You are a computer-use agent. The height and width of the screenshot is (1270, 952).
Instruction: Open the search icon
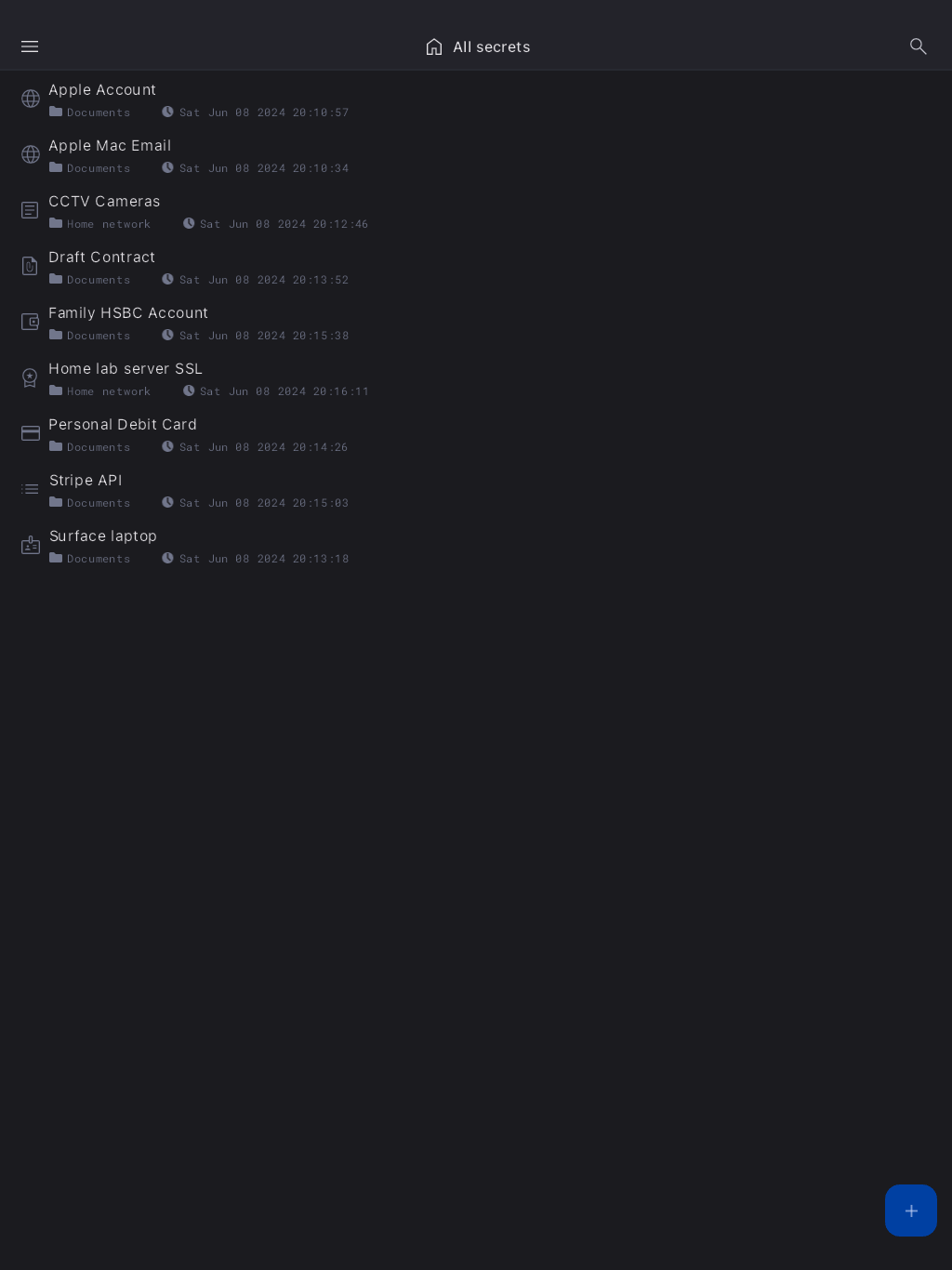tap(918, 46)
